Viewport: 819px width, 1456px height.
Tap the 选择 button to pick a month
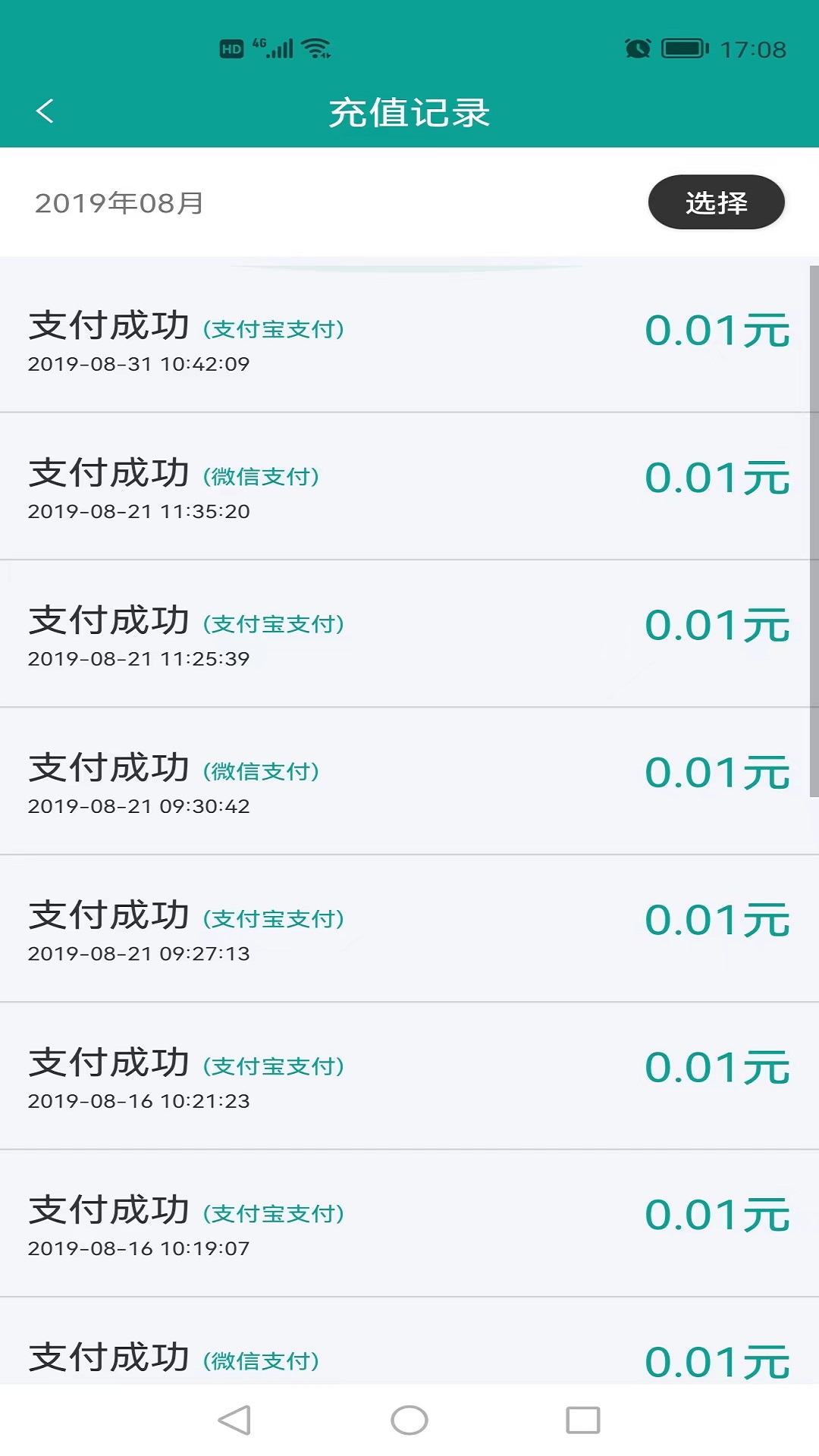click(716, 202)
